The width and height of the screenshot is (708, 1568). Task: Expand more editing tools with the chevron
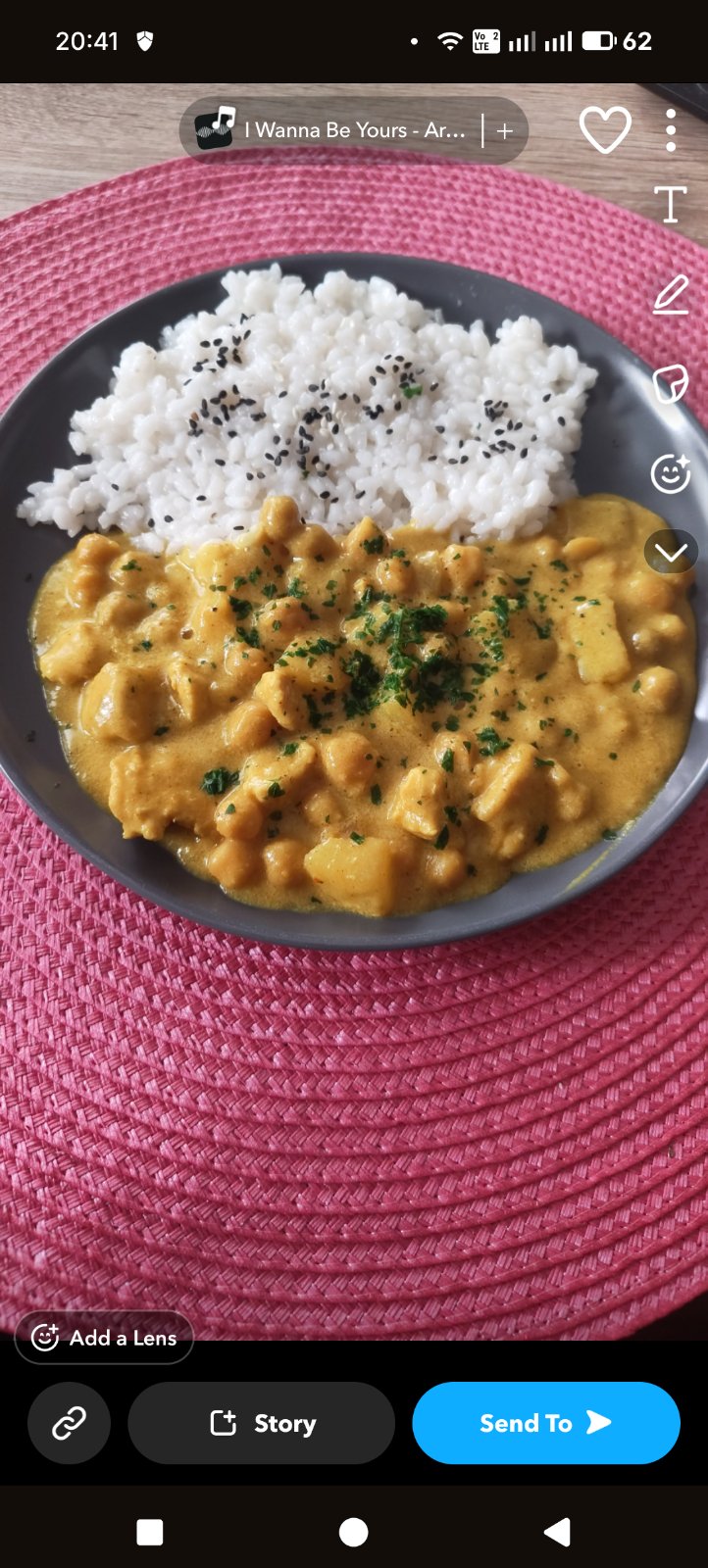tap(671, 553)
